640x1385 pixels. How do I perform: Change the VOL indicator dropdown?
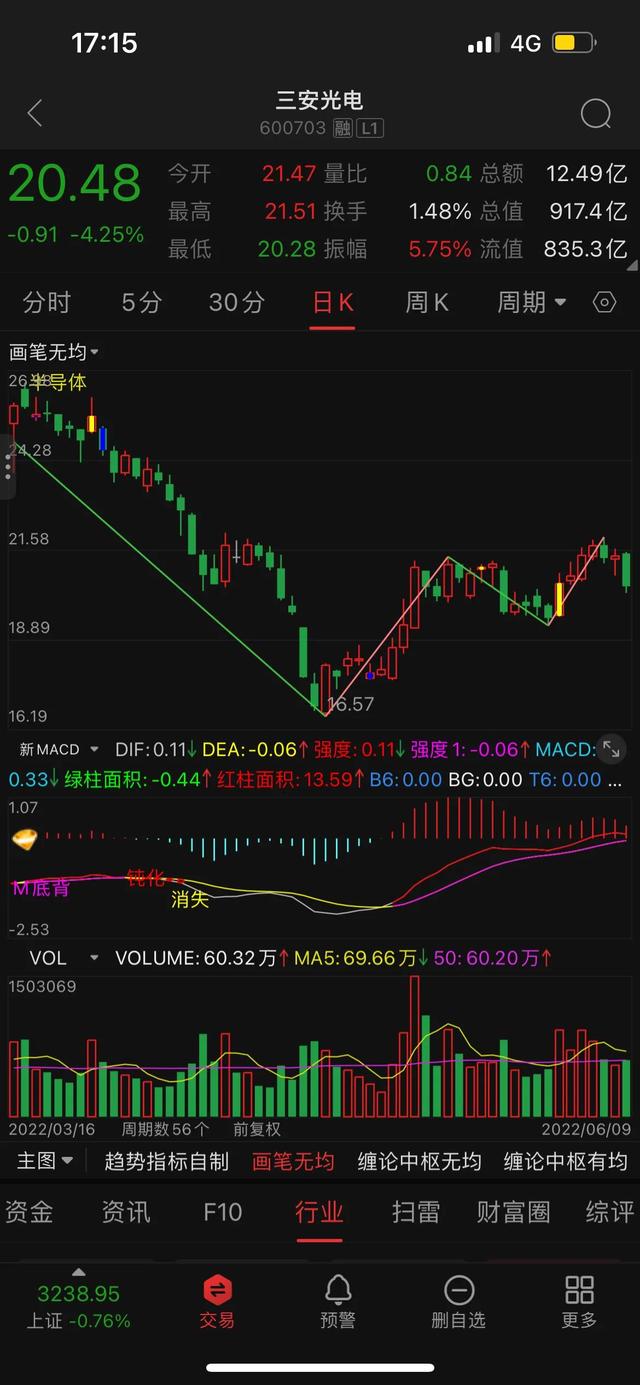coord(64,957)
